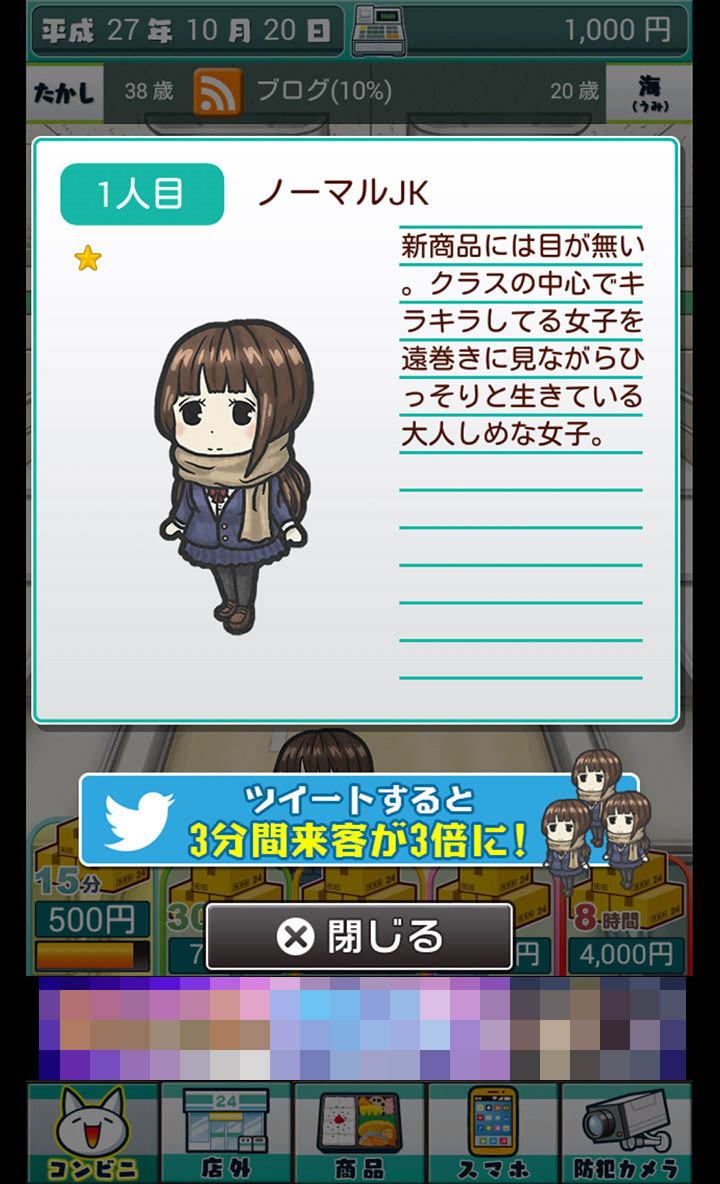
Task: Select the 15分 500円 delivery box
Action: pos(91,917)
